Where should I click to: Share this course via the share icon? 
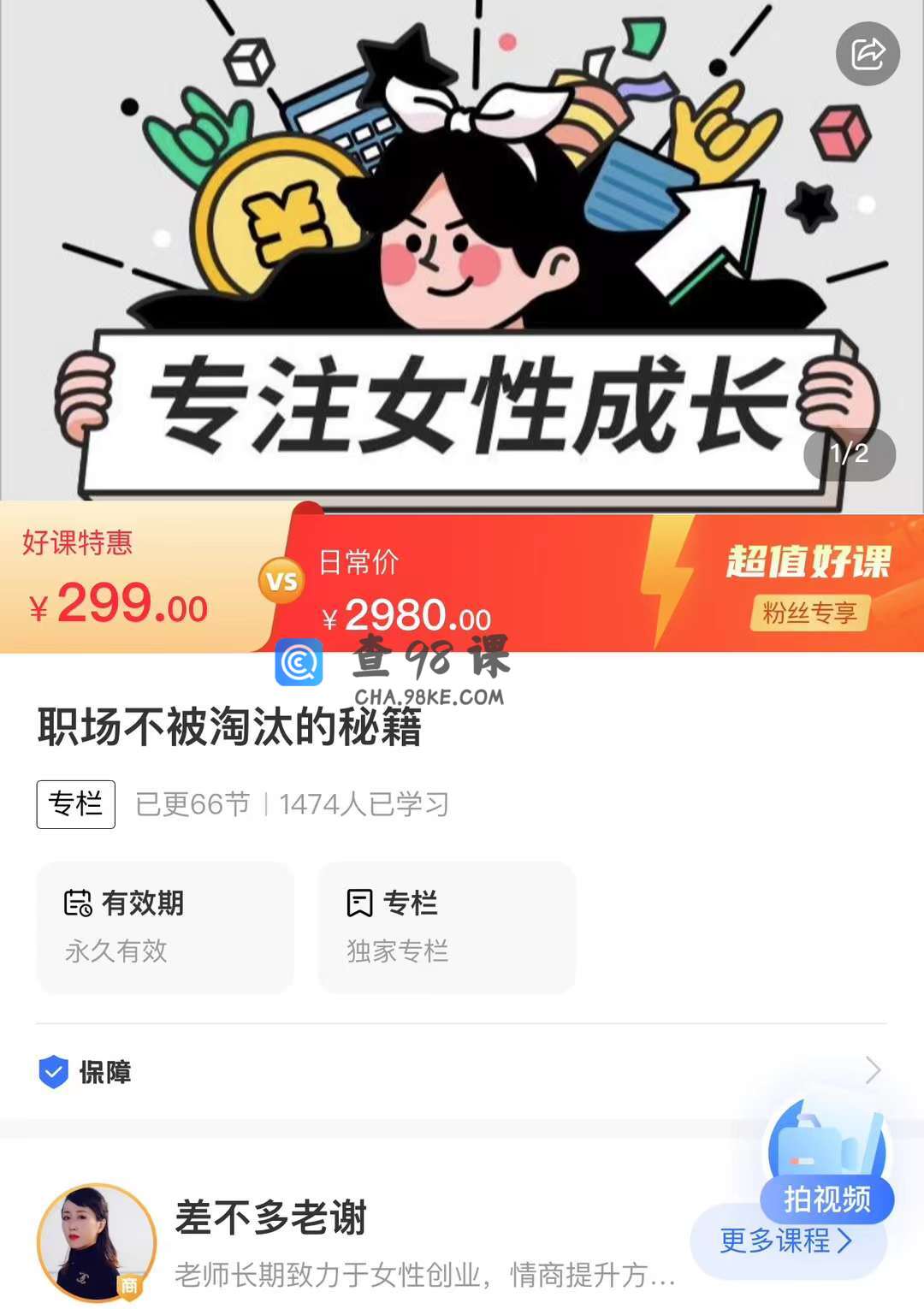(868, 53)
